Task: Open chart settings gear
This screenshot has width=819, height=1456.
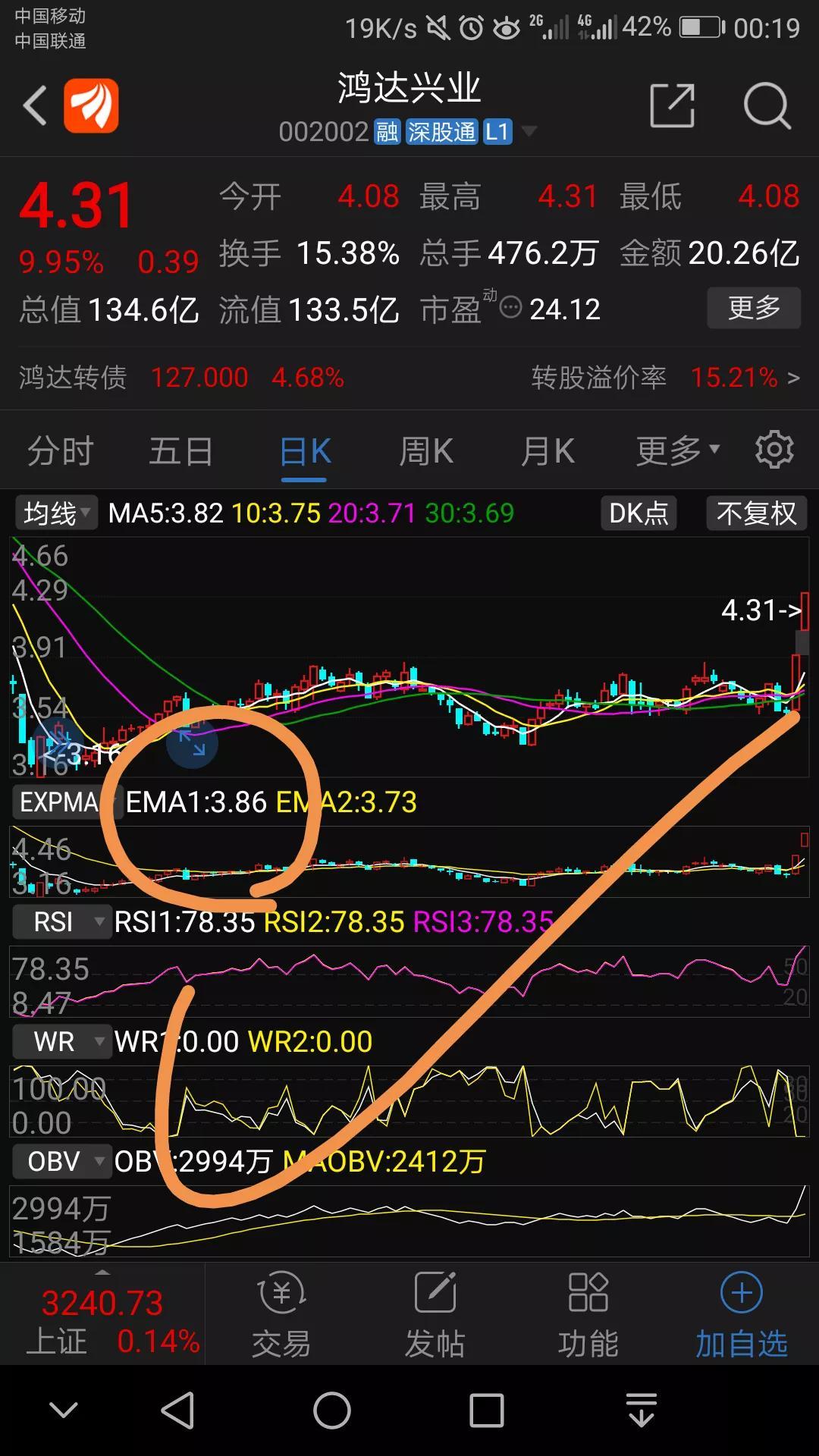Action: 774,450
